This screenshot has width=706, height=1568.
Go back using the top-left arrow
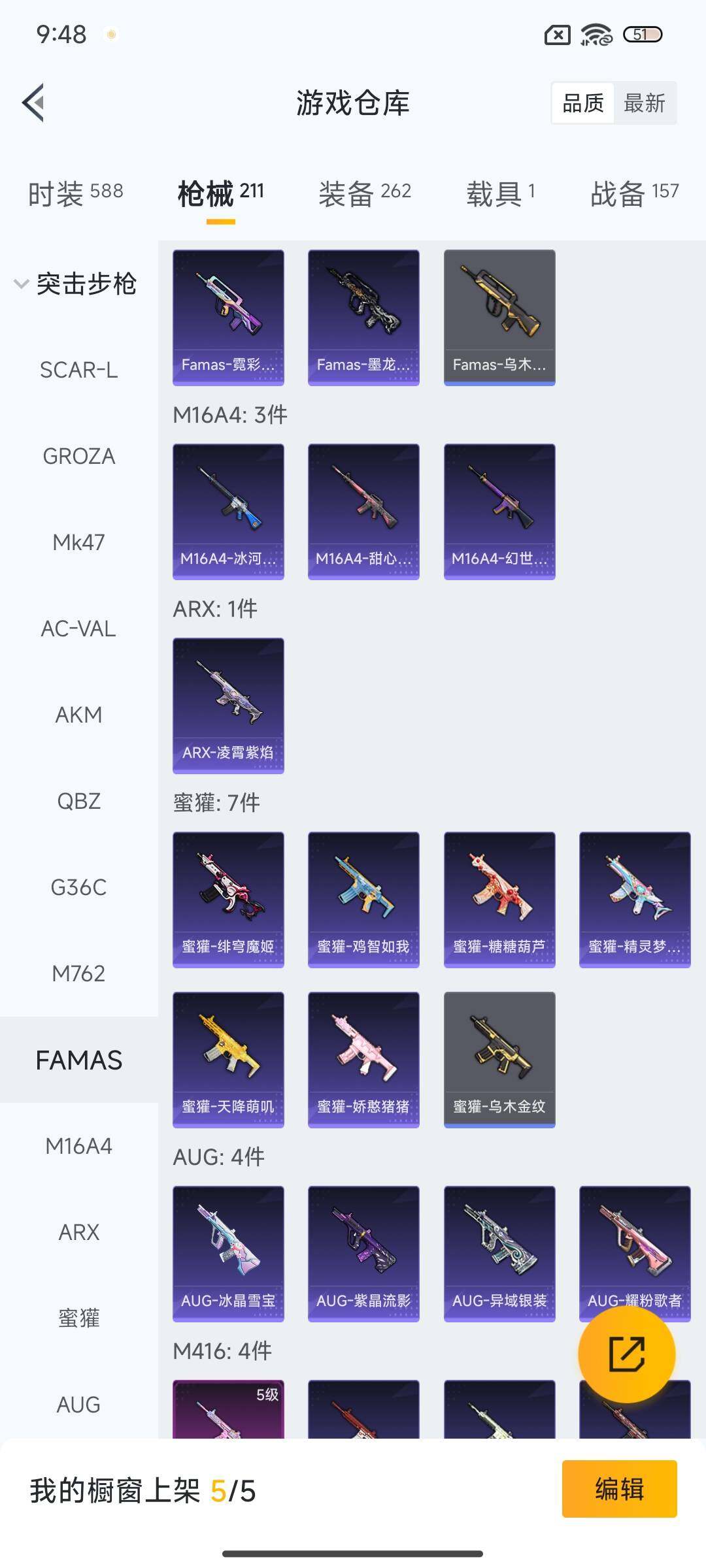point(34,103)
